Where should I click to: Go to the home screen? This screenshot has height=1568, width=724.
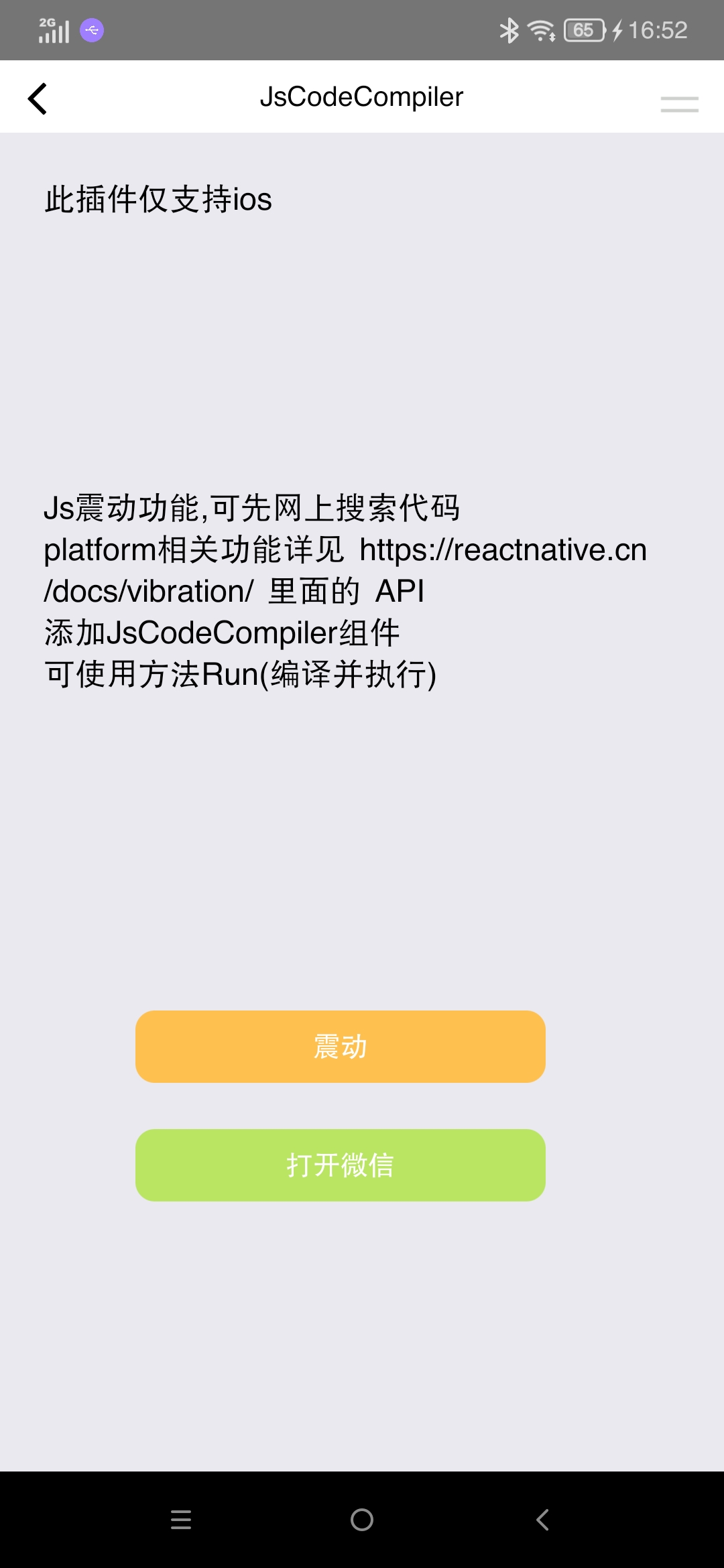click(362, 1520)
